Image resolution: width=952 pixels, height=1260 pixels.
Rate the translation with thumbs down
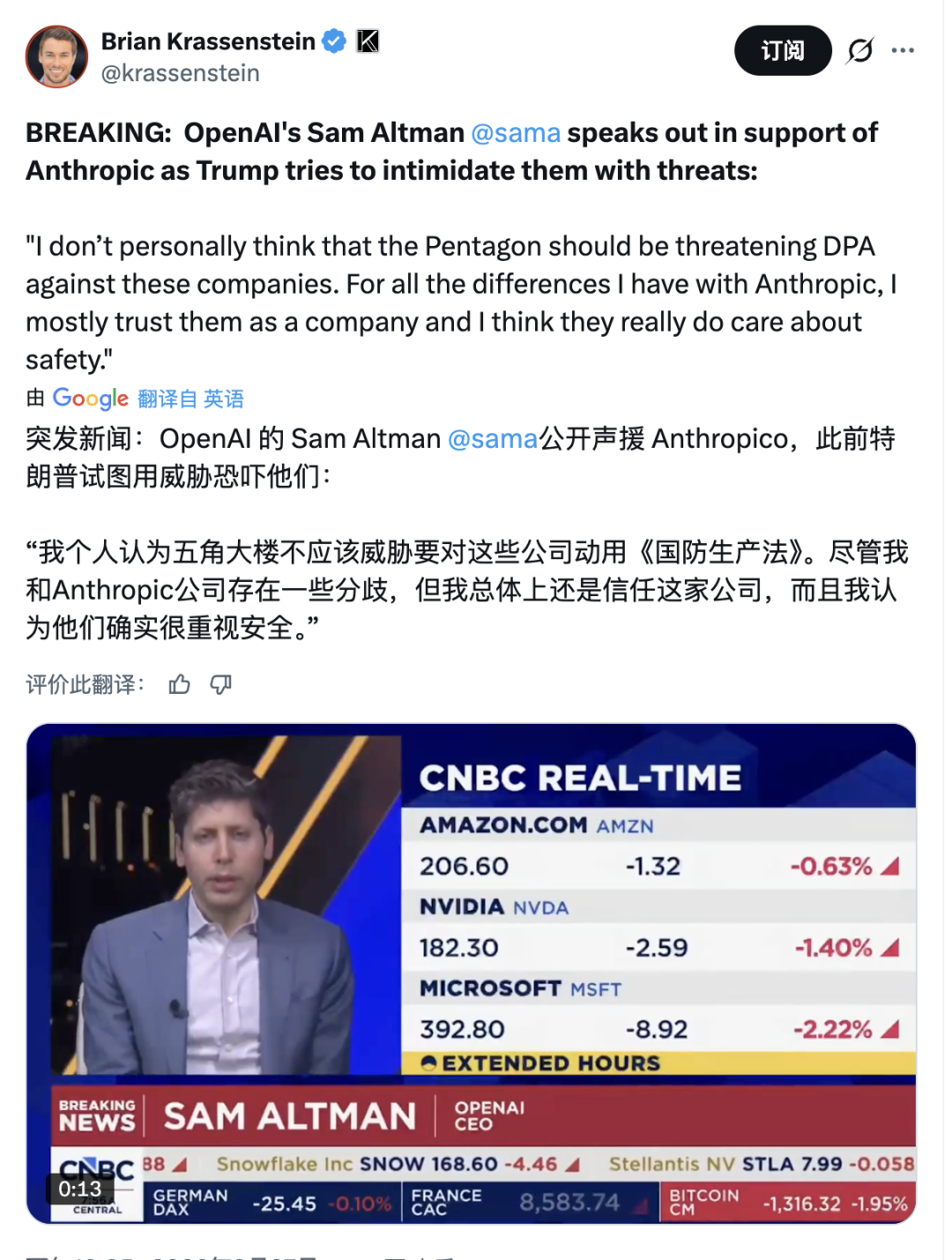click(220, 684)
